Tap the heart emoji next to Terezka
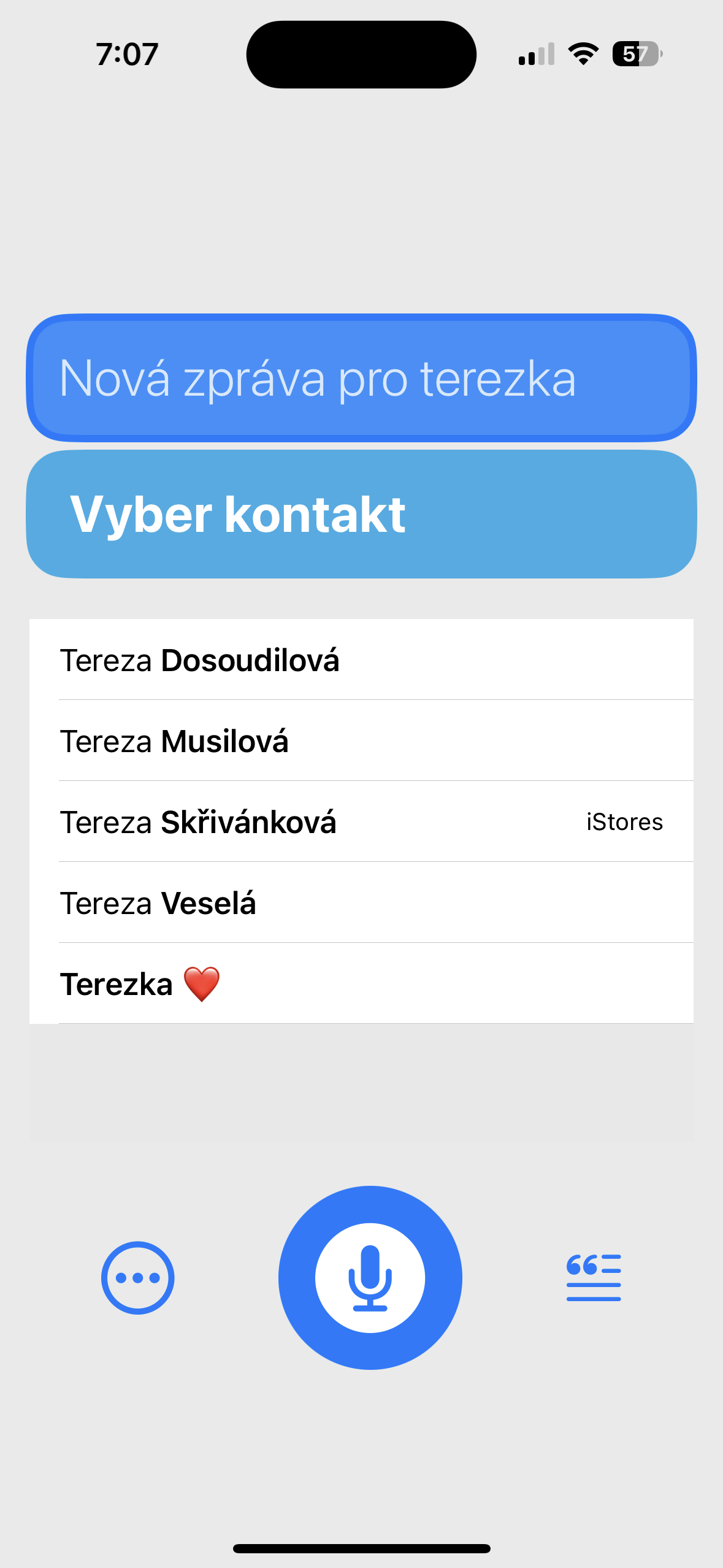 202,984
